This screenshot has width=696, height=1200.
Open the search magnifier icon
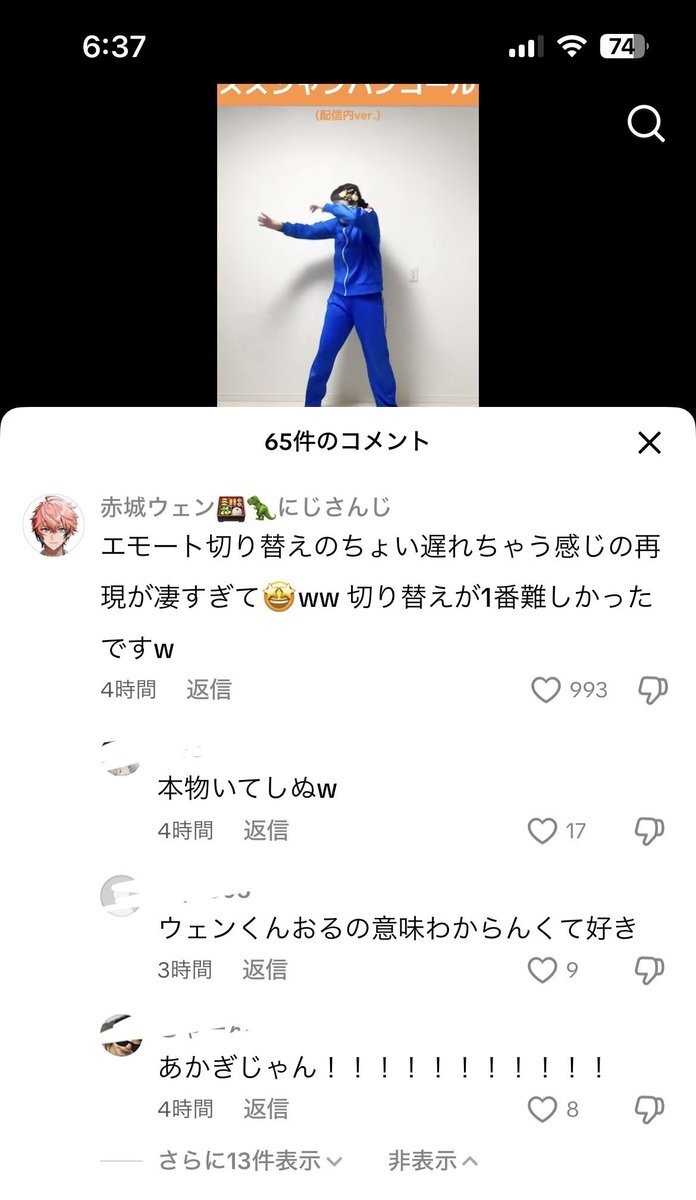tap(646, 124)
